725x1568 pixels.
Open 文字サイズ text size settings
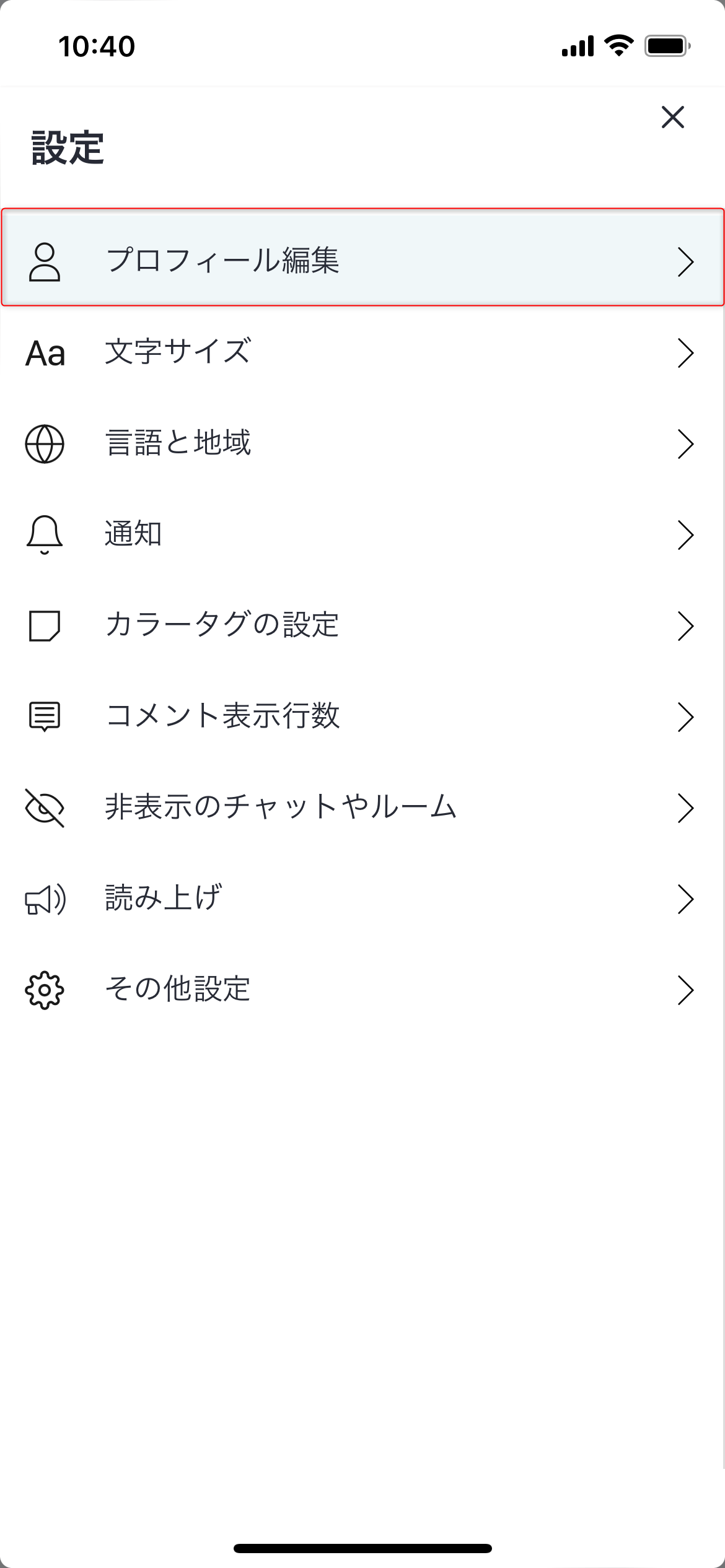click(362, 353)
